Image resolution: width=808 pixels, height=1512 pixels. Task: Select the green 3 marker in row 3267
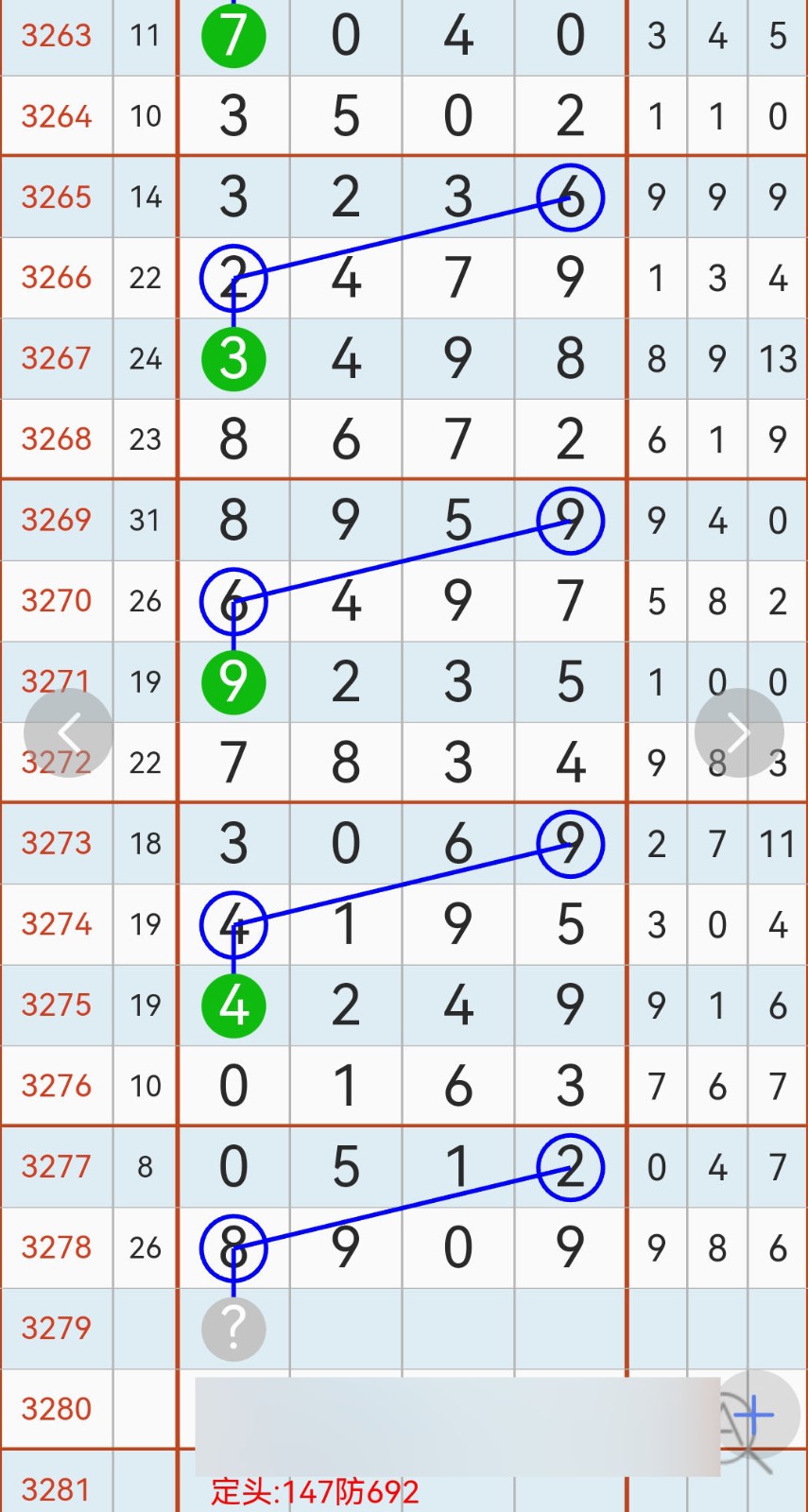(233, 358)
